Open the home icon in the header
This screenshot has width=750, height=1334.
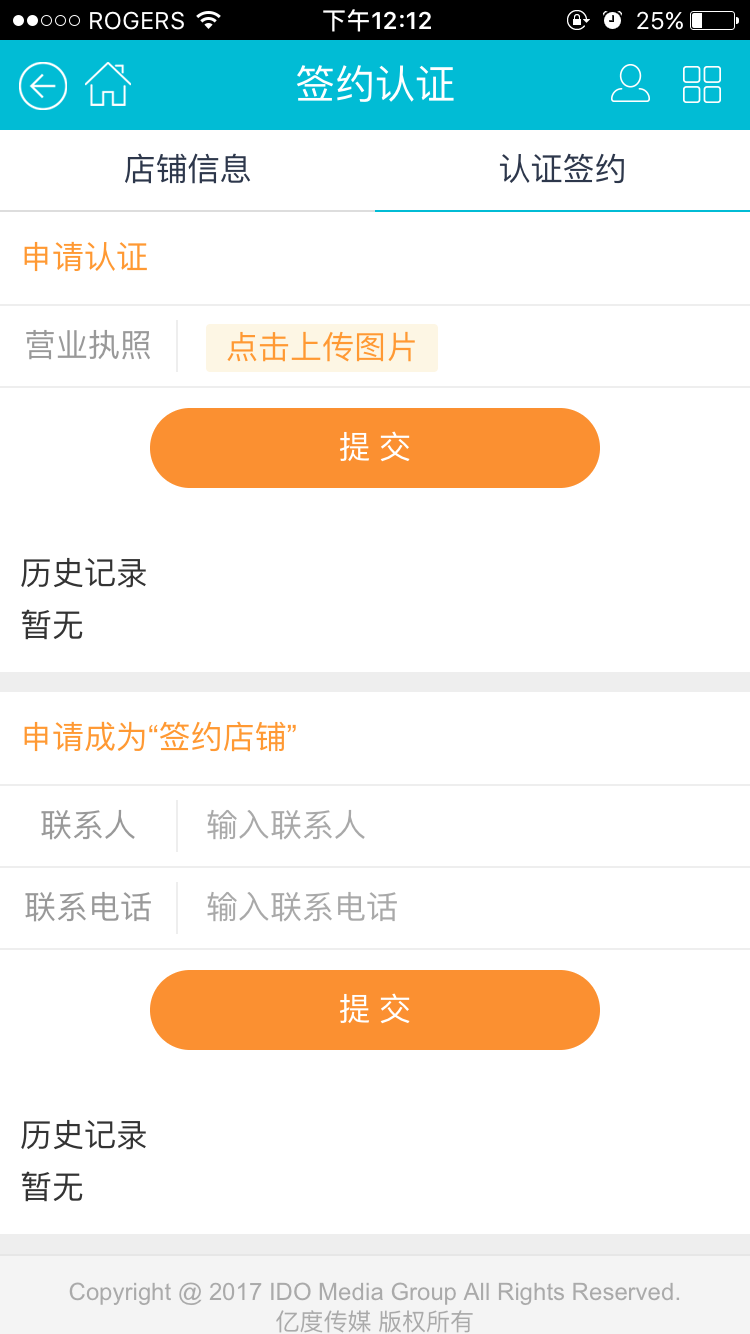(108, 85)
